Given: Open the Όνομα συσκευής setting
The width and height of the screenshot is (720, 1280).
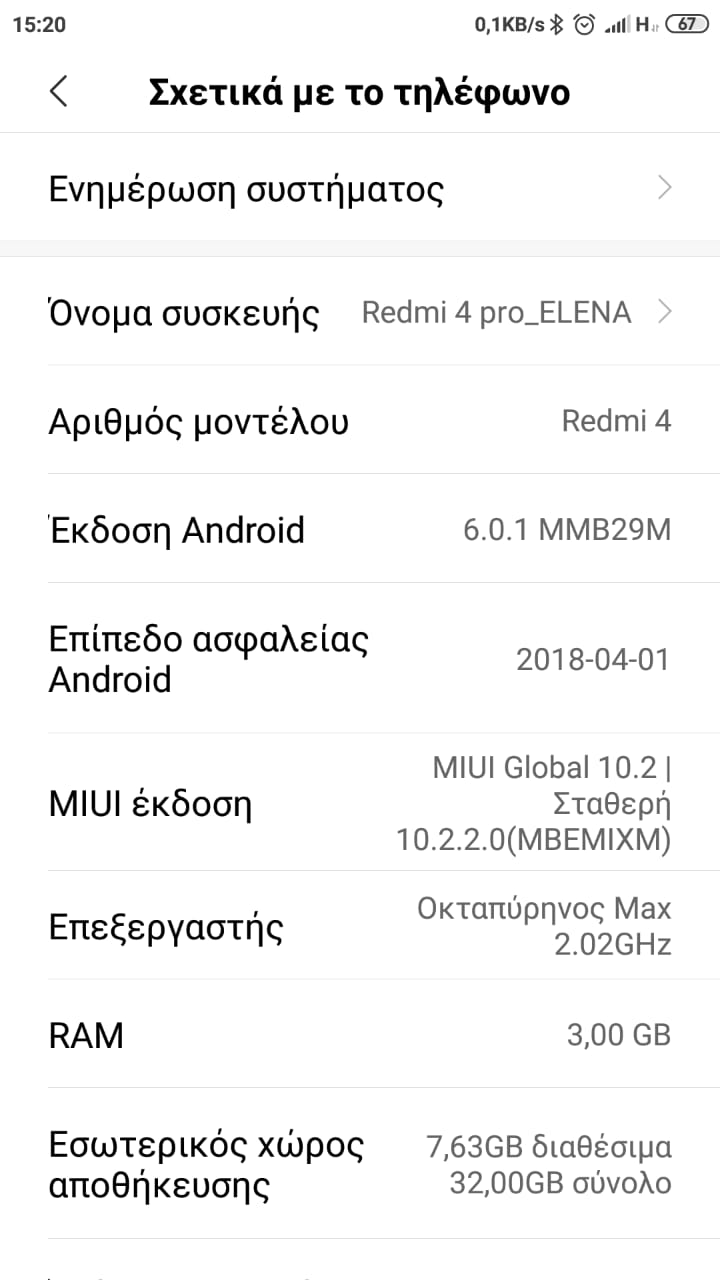Looking at the screenshot, I should [360, 313].
